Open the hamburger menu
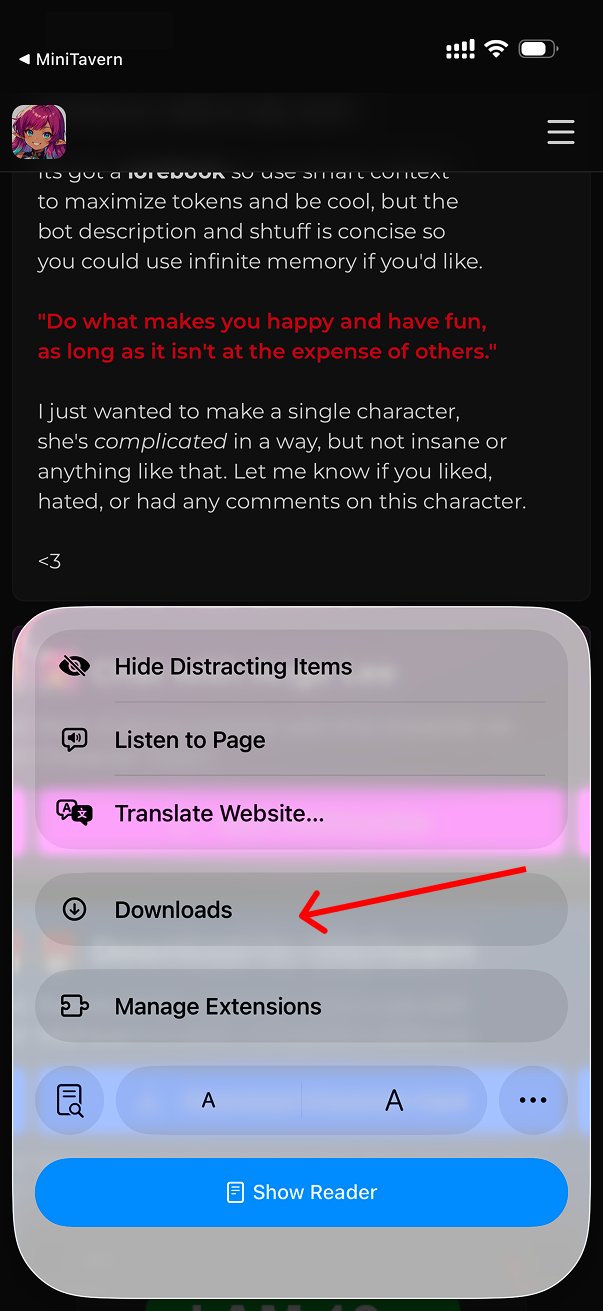 (560, 132)
